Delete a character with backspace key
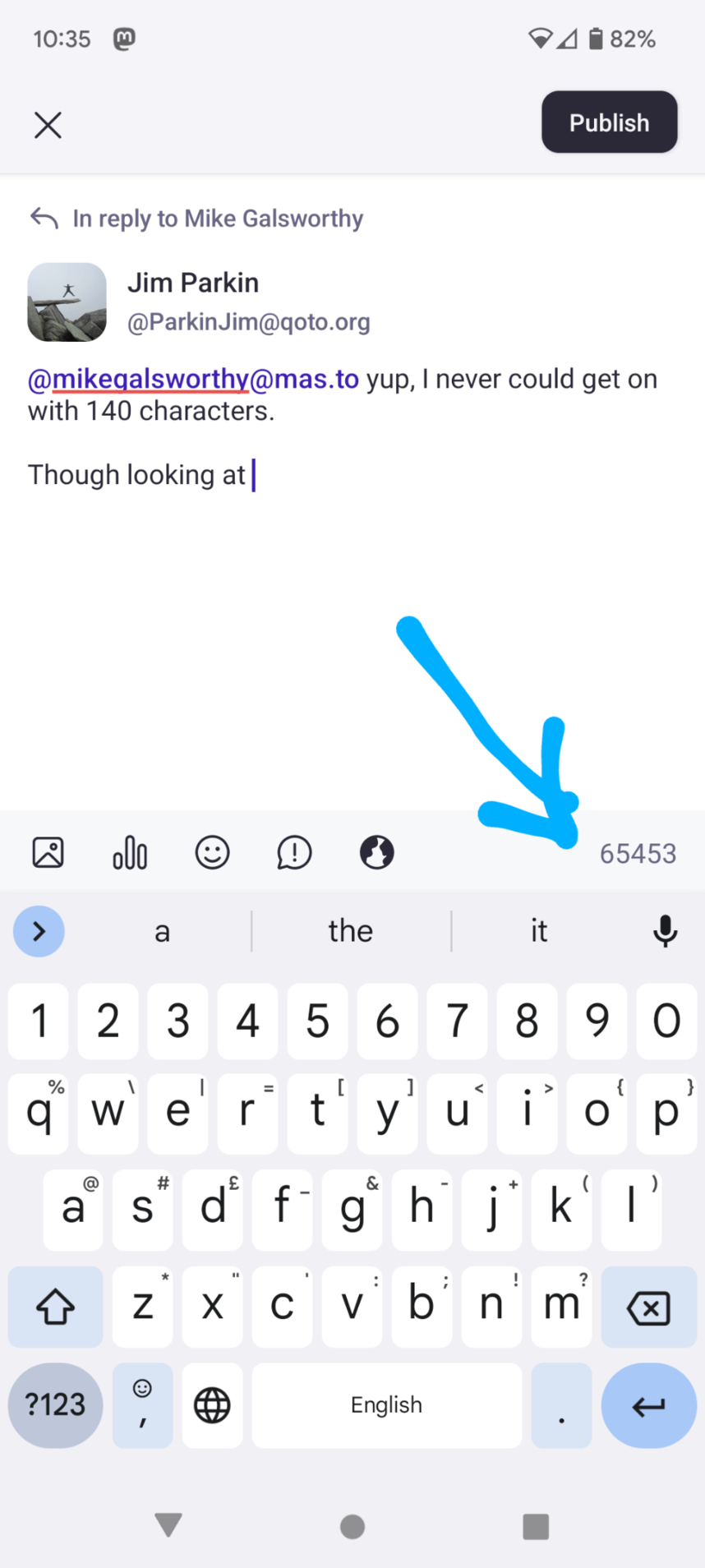The height and width of the screenshot is (1568, 705). pos(648,1307)
